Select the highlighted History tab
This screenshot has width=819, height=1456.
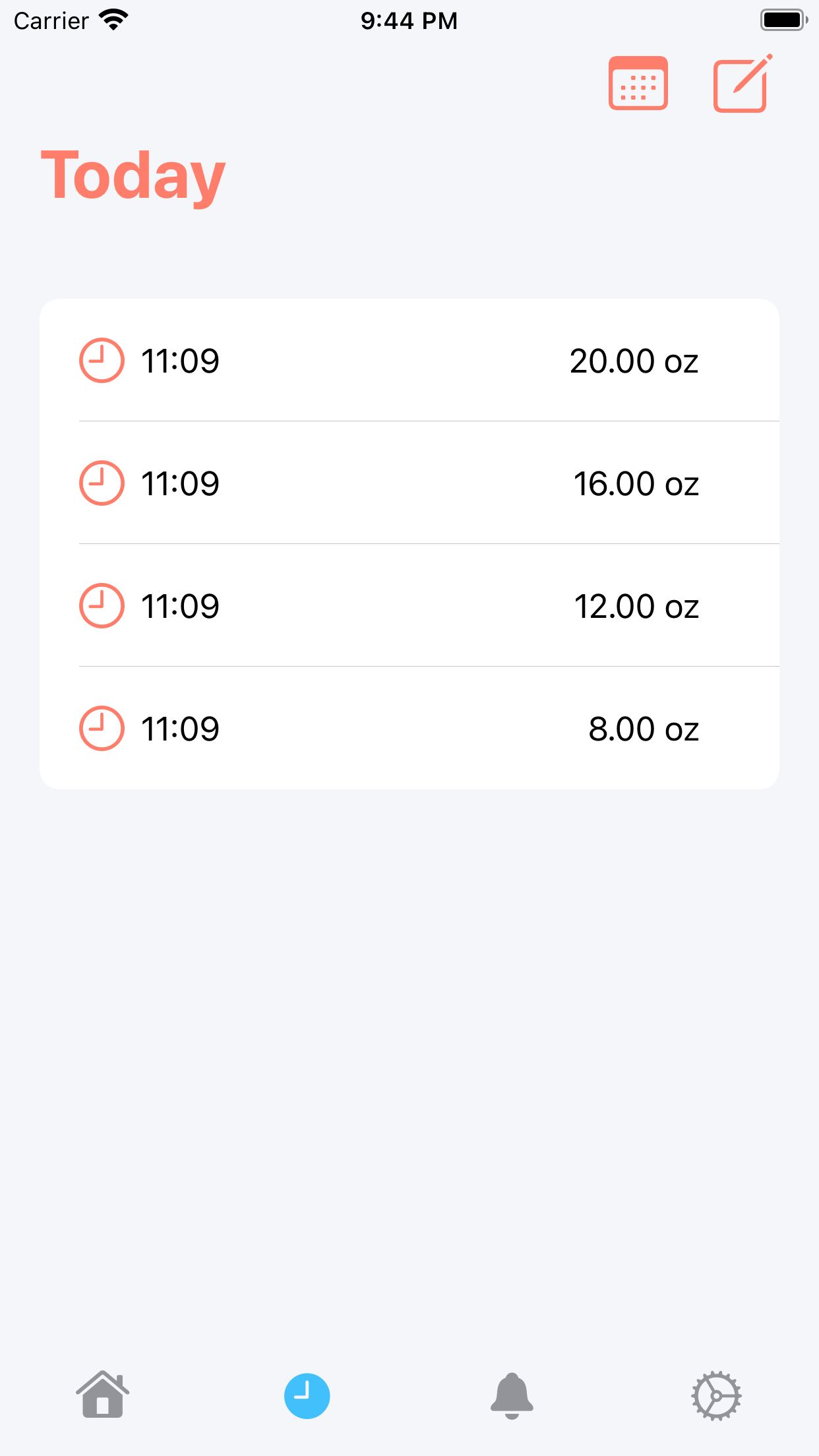tap(307, 1395)
